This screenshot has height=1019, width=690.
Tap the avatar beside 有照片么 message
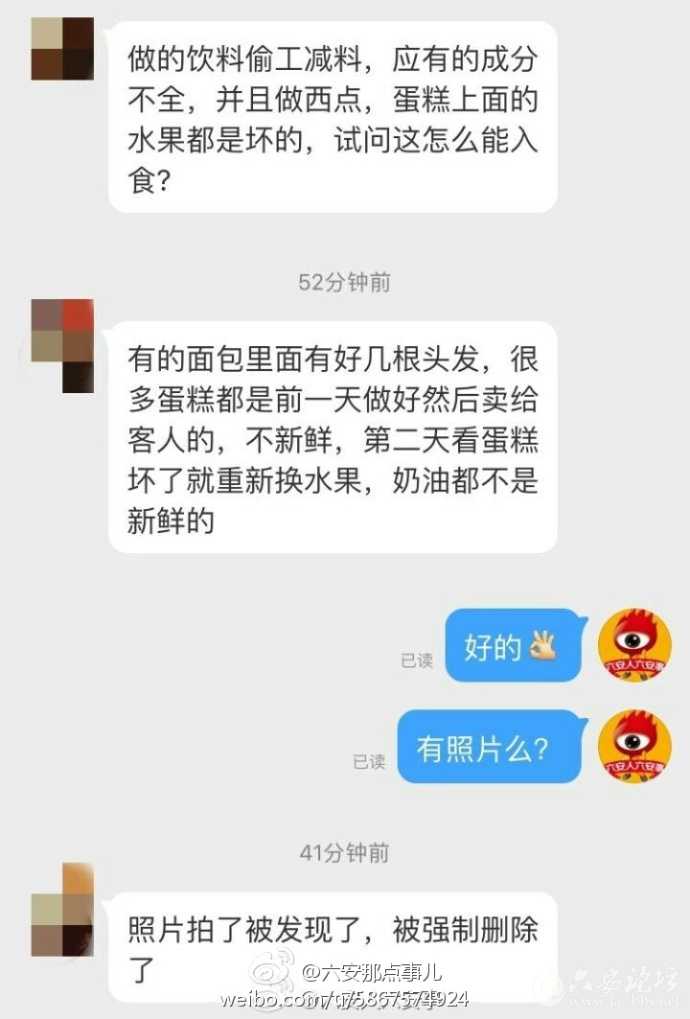(x=634, y=747)
